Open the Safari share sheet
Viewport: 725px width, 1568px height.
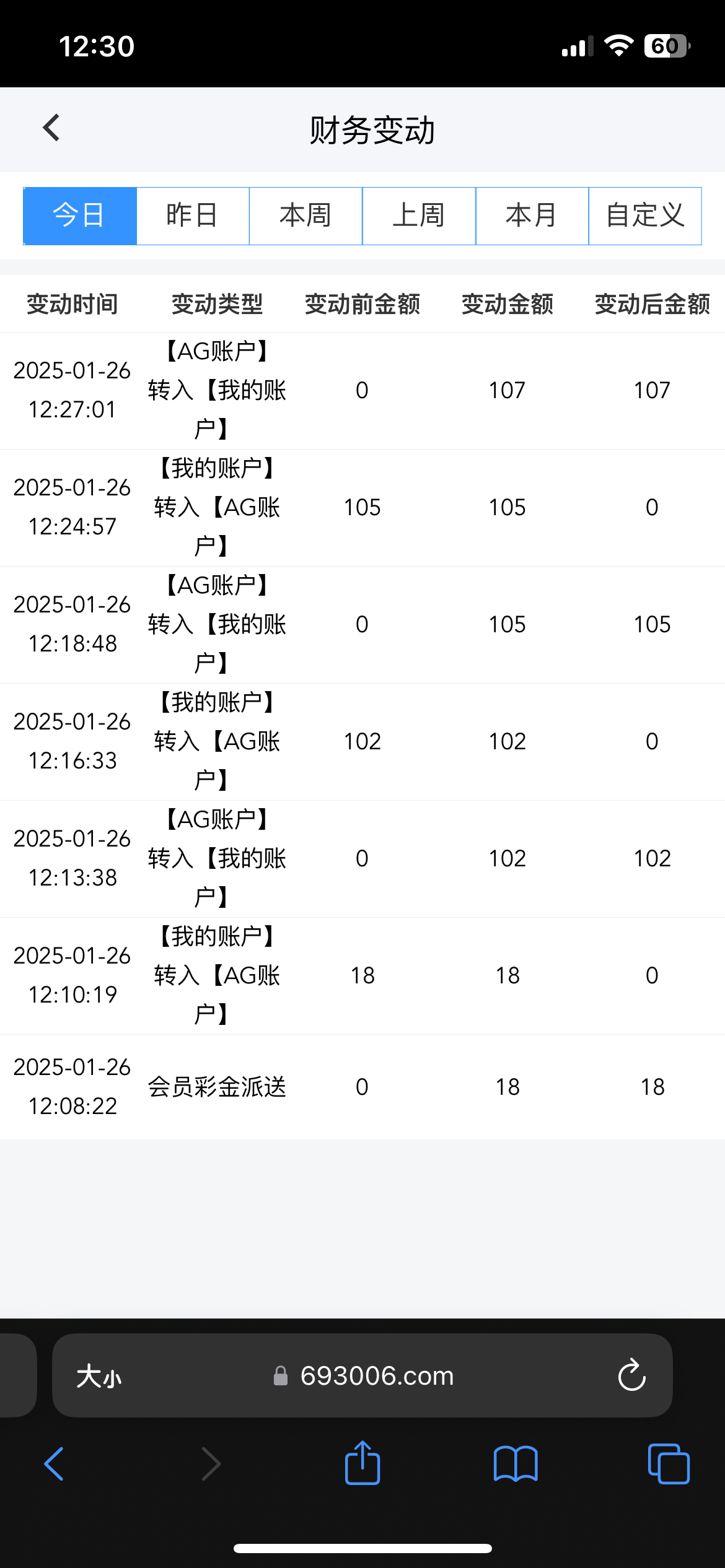362,1463
